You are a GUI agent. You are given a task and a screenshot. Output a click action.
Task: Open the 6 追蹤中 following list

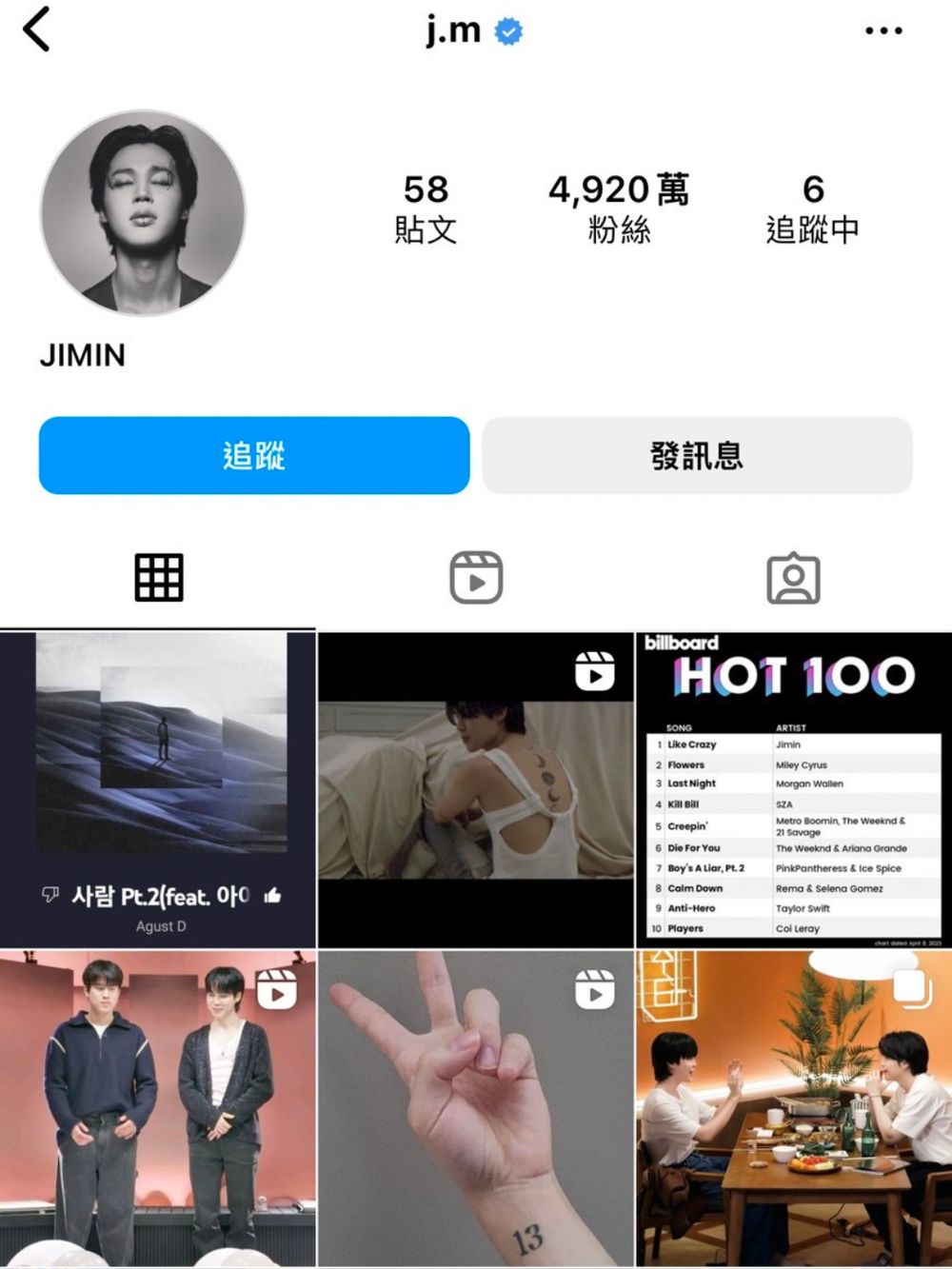pos(812,208)
